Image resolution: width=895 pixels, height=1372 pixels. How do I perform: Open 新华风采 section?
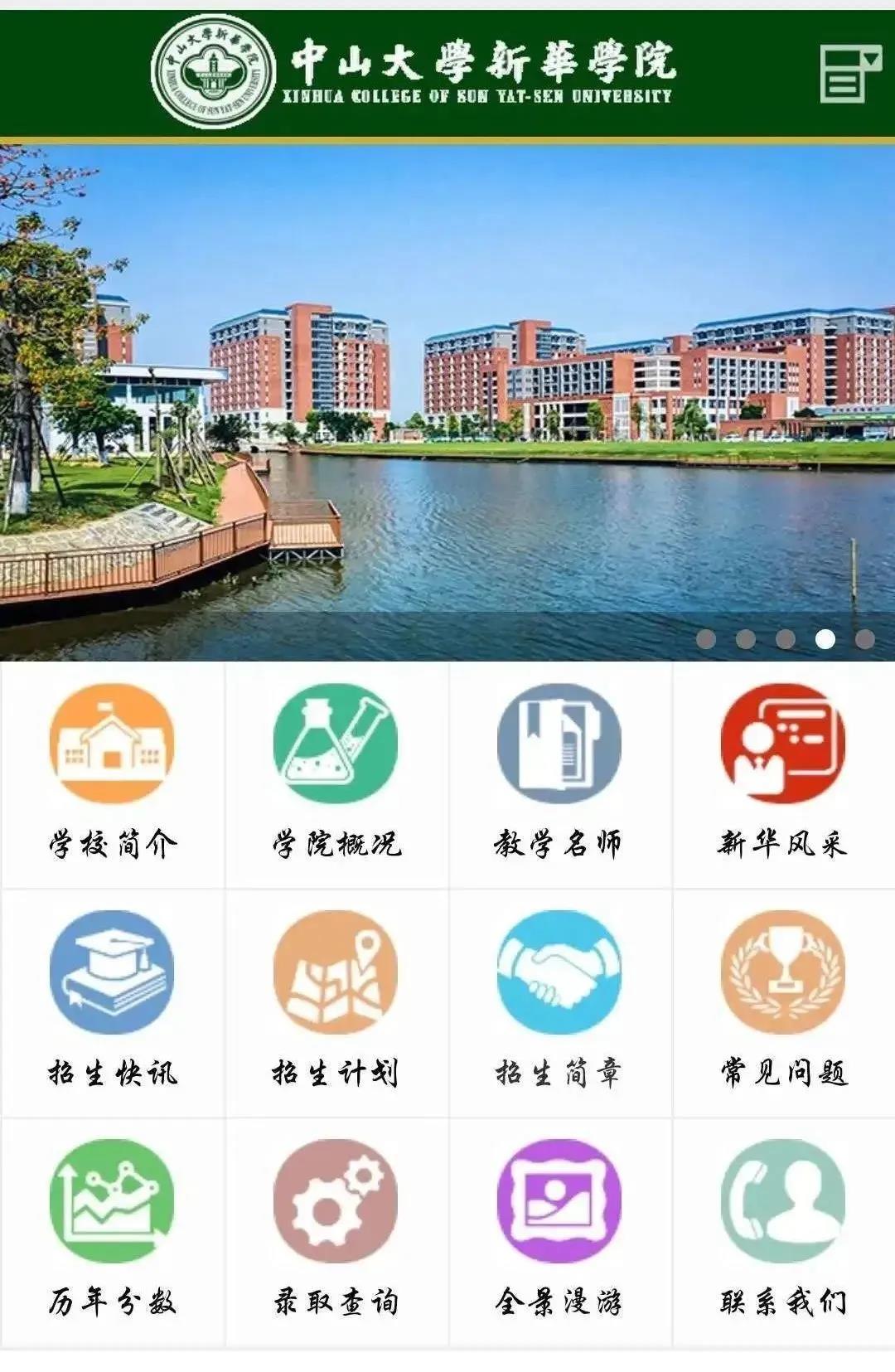(783, 774)
